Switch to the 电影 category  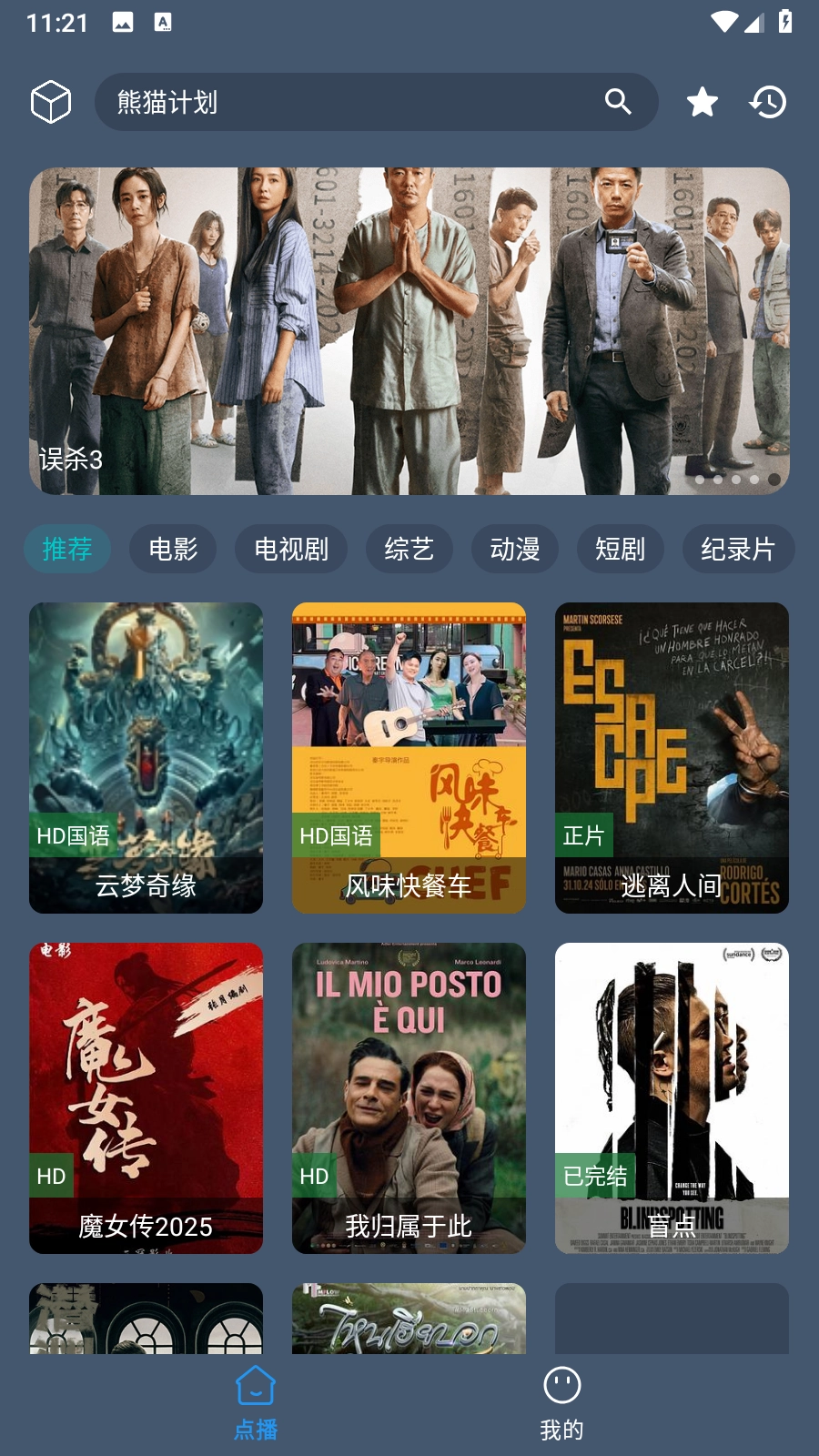[x=173, y=549]
